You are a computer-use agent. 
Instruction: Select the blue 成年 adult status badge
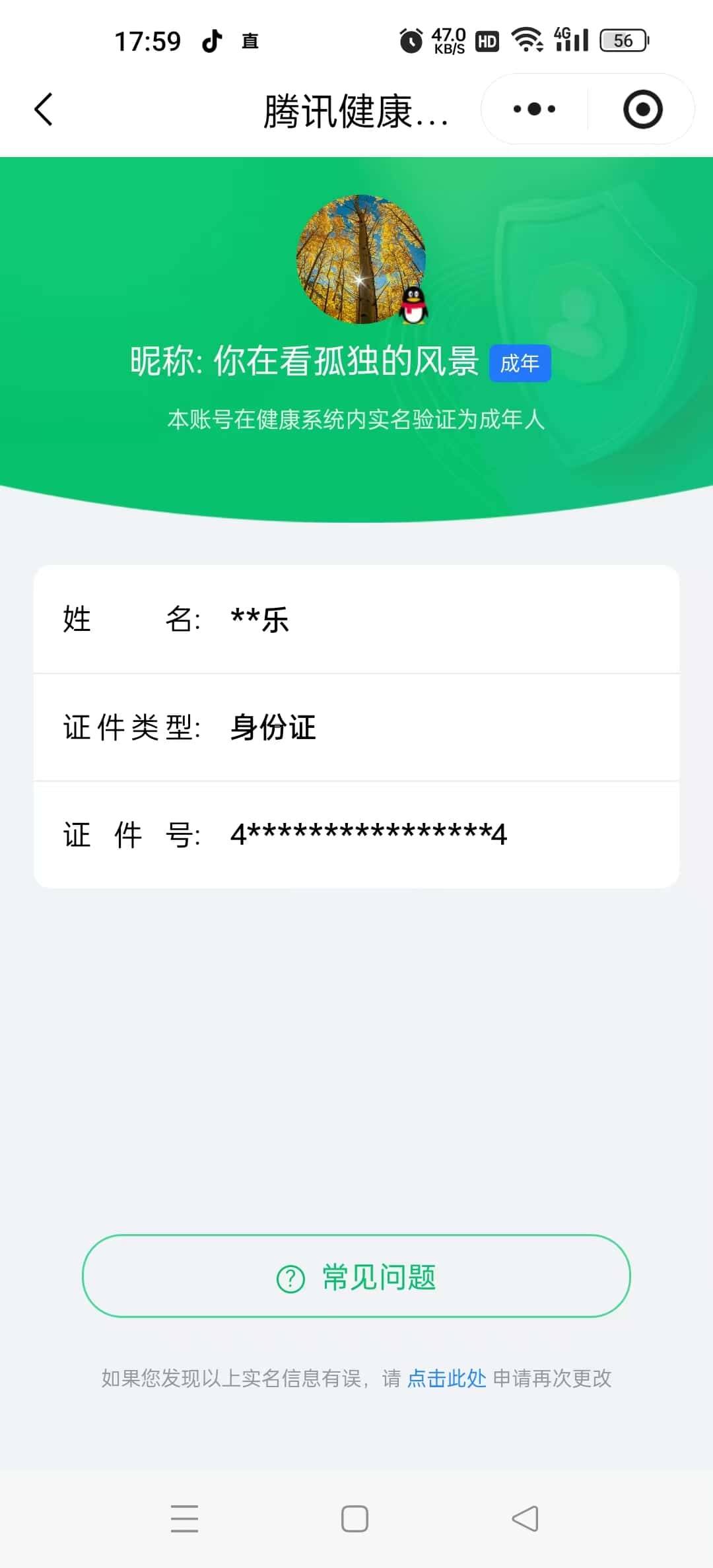tap(520, 362)
